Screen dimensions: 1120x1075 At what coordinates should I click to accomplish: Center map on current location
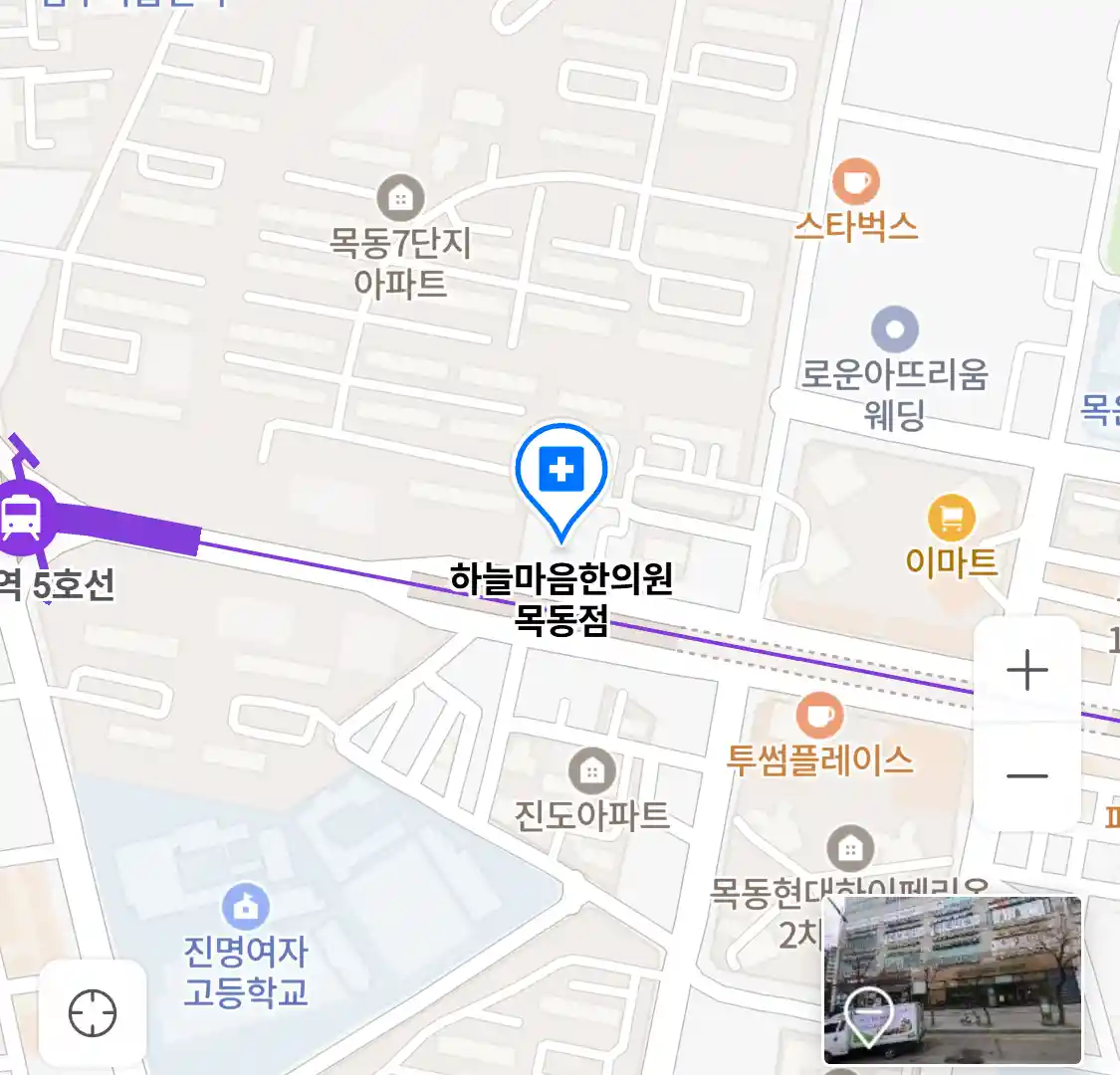93,1014
